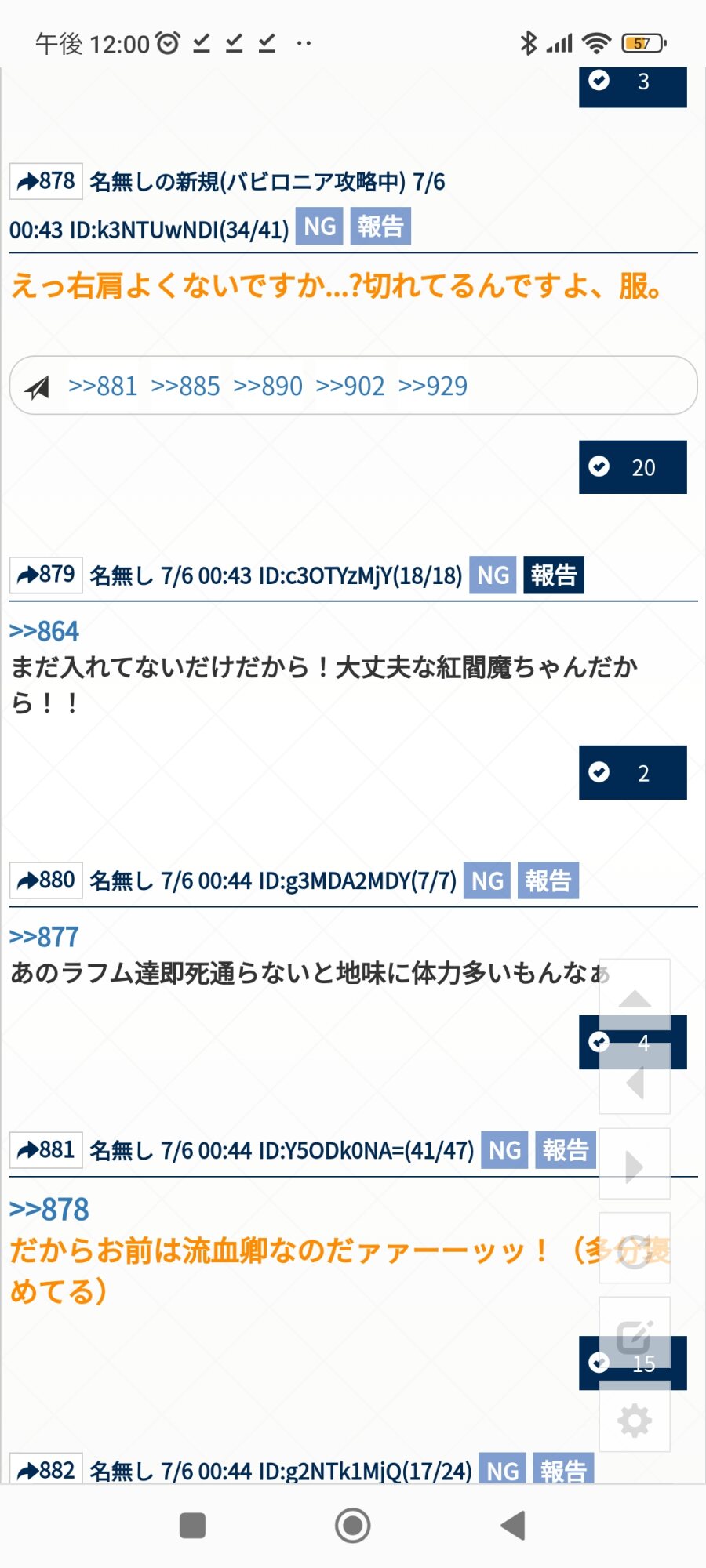The width and height of the screenshot is (706, 1568).
Task: Go to next page with right arrow
Action: click(635, 1166)
